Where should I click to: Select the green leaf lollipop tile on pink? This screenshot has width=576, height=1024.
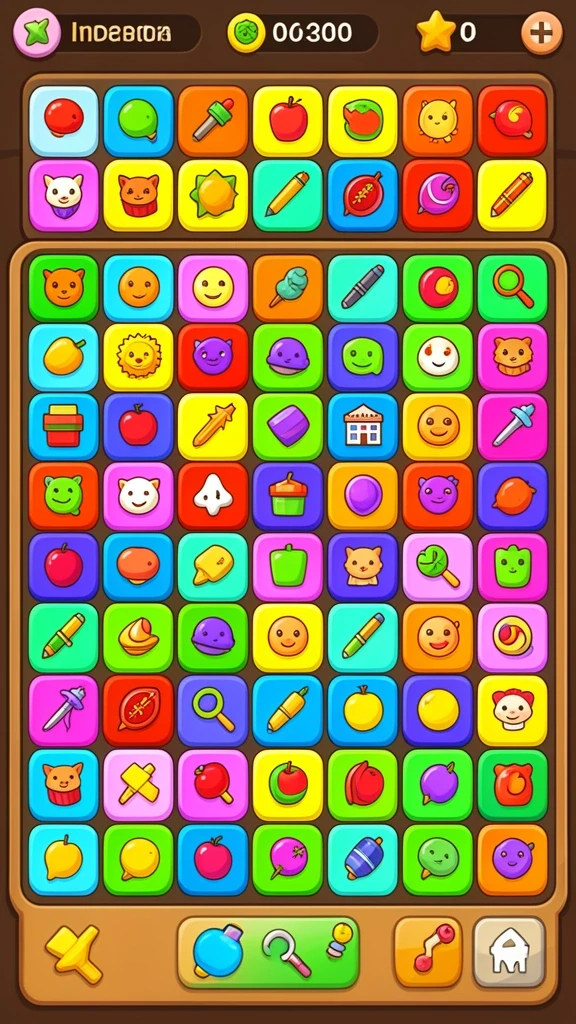click(x=438, y=566)
